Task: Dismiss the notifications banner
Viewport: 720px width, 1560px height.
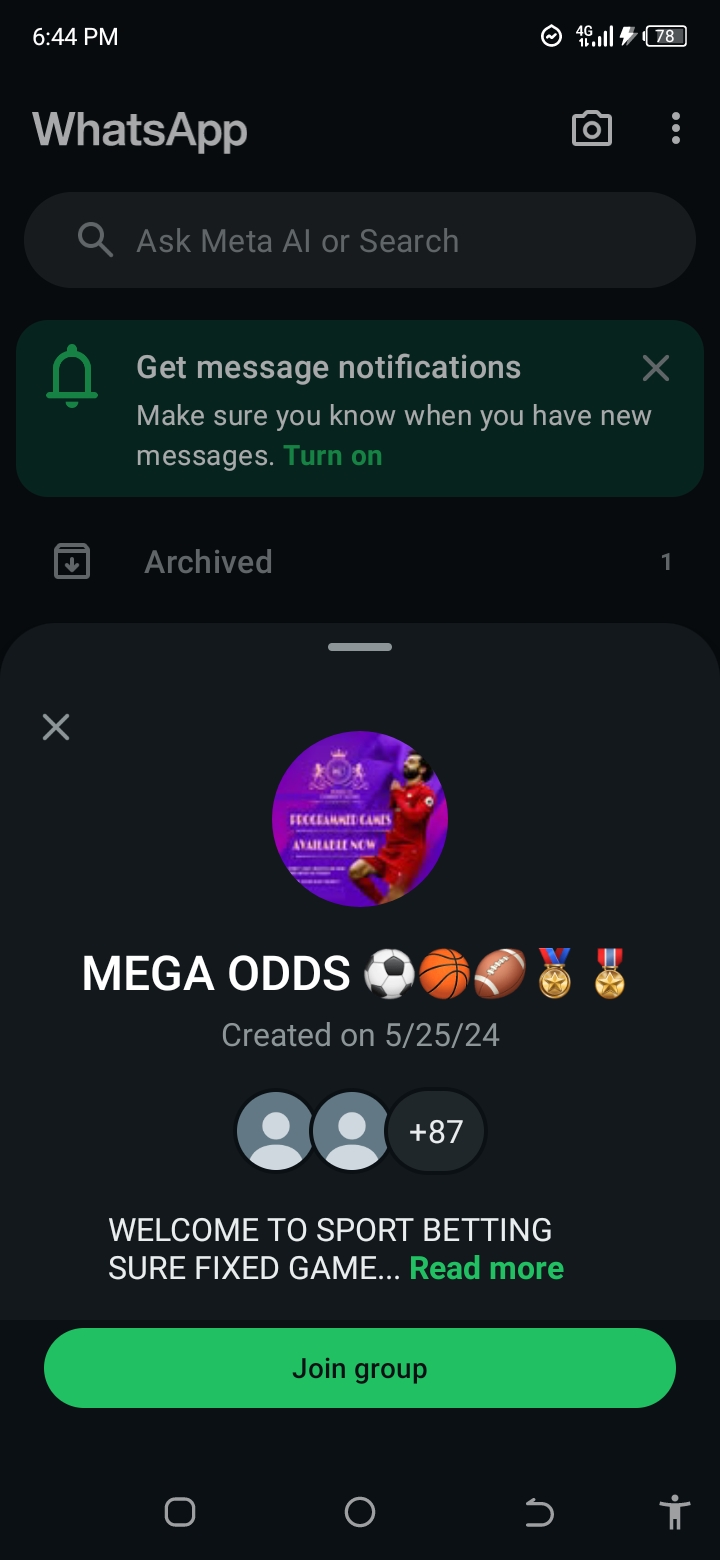Action: click(656, 368)
